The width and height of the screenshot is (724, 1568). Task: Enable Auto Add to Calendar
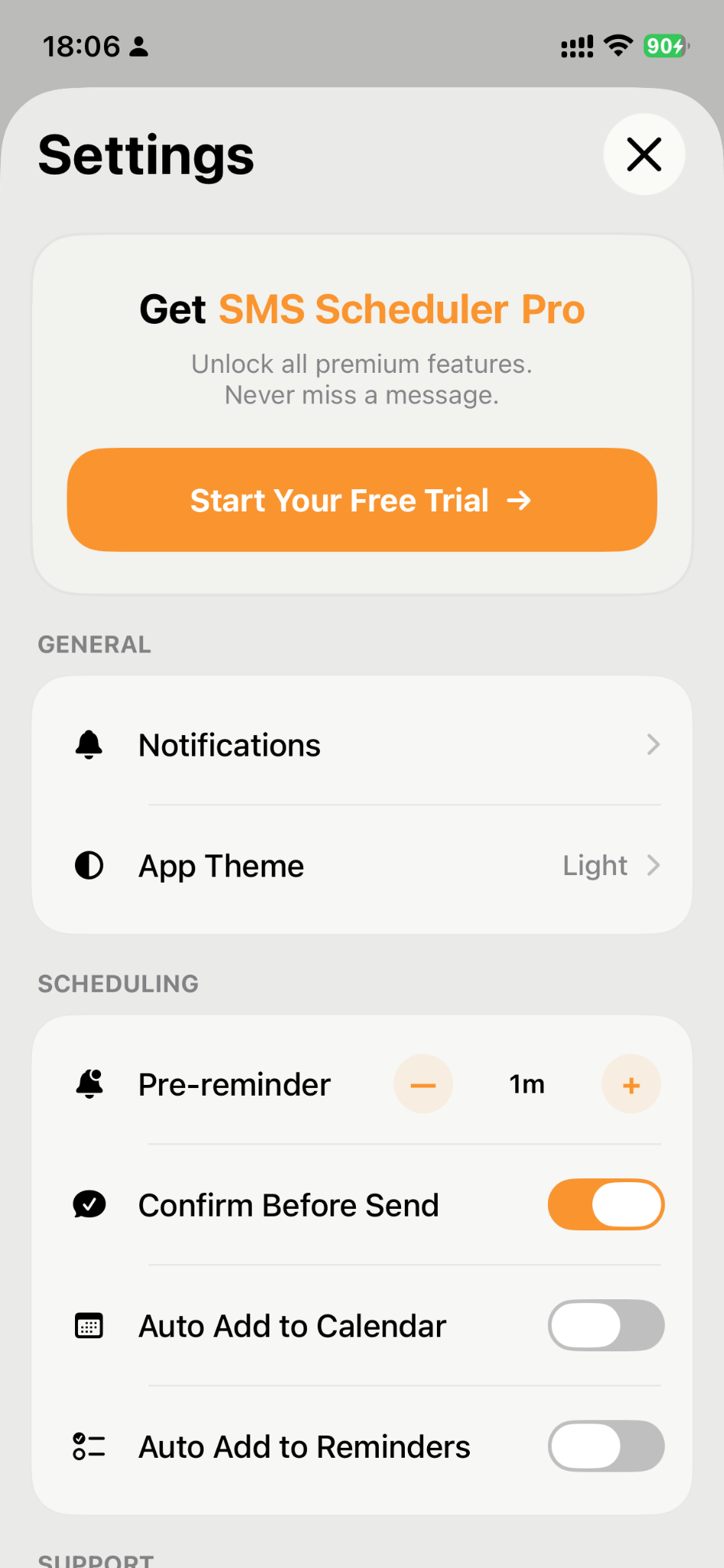(x=605, y=1325)
